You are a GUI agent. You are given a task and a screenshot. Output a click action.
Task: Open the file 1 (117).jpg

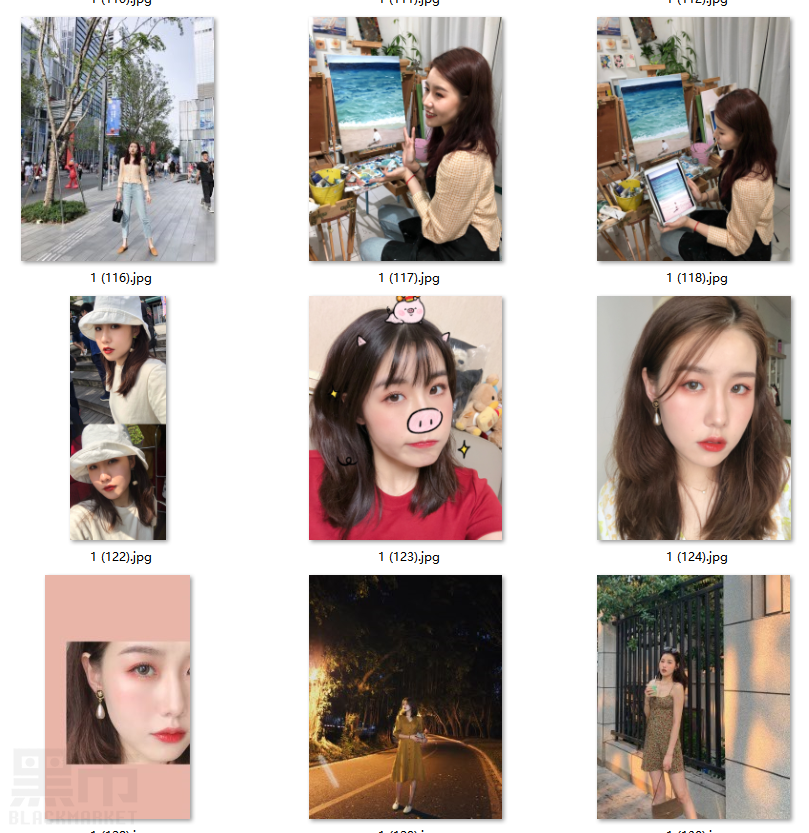click(405, 140)
